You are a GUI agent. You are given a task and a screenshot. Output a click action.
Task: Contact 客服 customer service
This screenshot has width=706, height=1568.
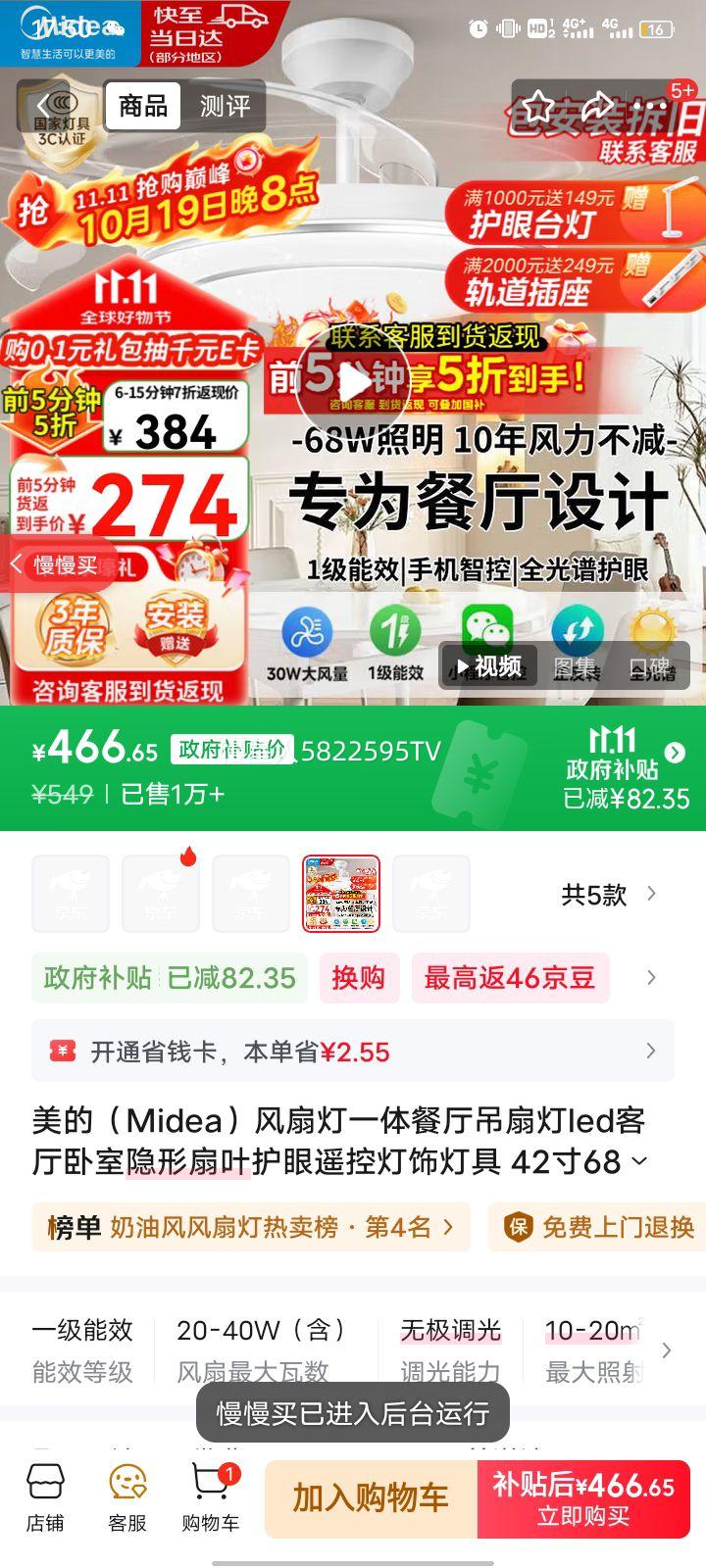pyautogui.click(x=127, y=1497)
